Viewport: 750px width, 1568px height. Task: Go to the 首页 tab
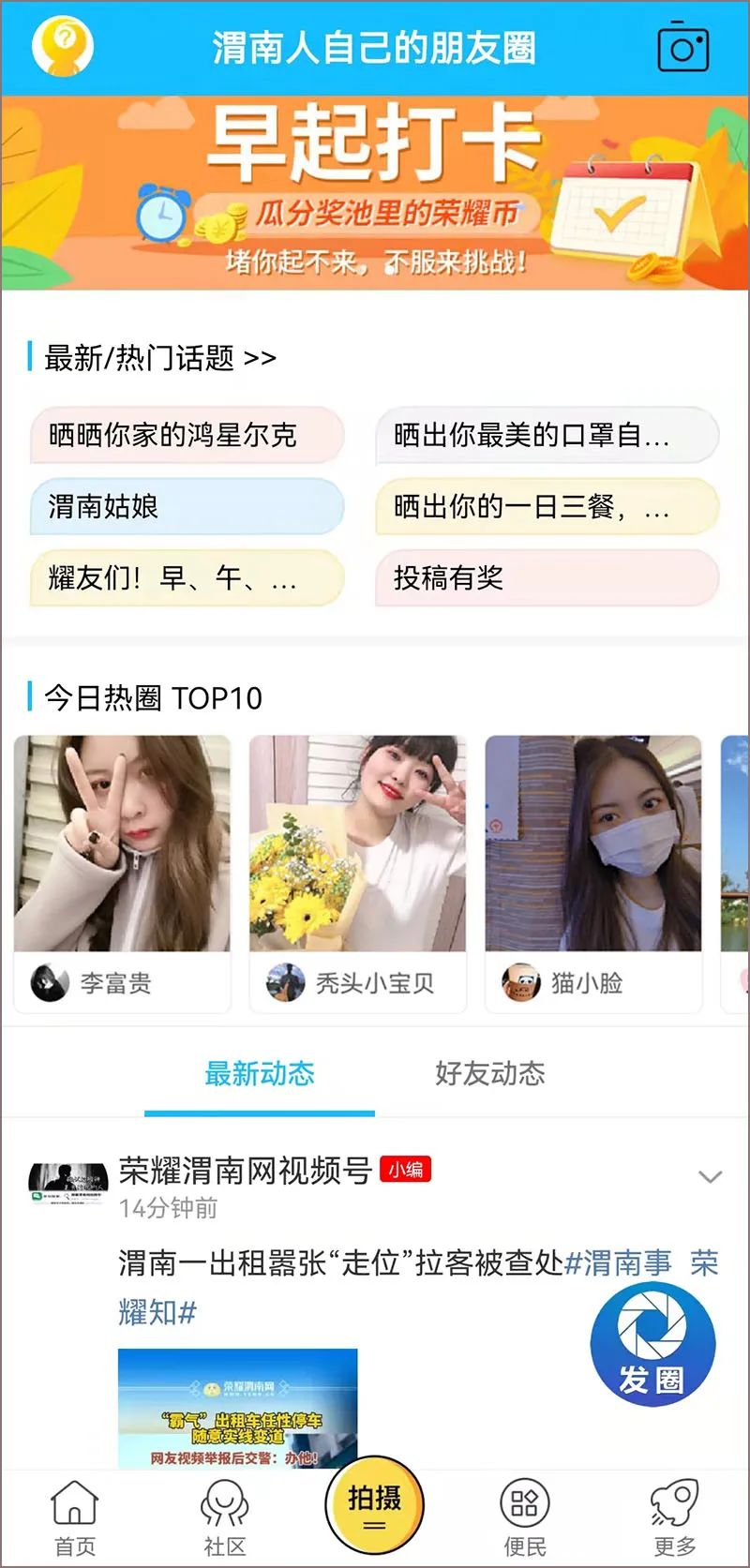75,1518
